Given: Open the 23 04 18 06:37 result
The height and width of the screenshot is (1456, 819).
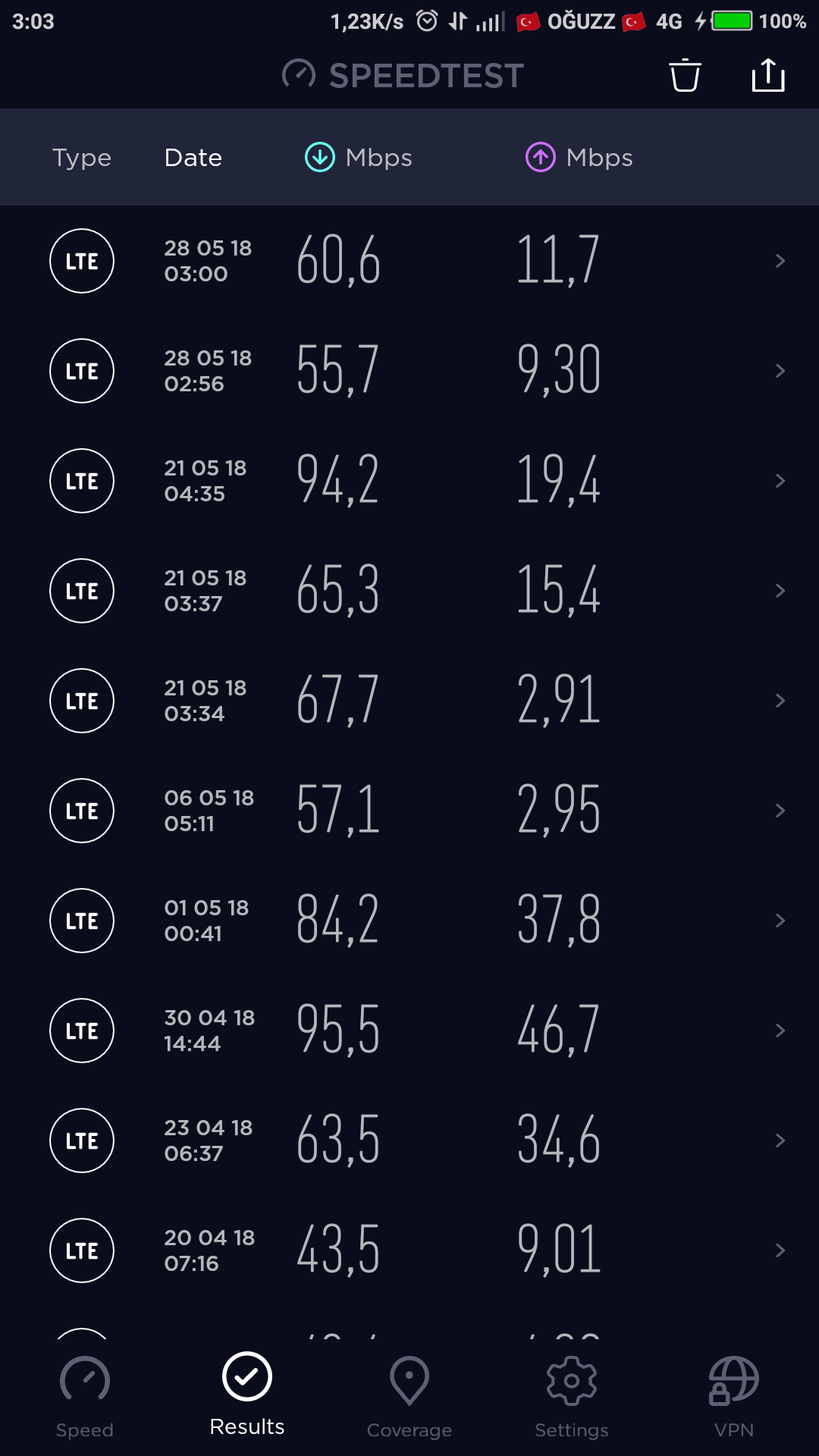Looking at the screenshot, I should point(409,1141).
